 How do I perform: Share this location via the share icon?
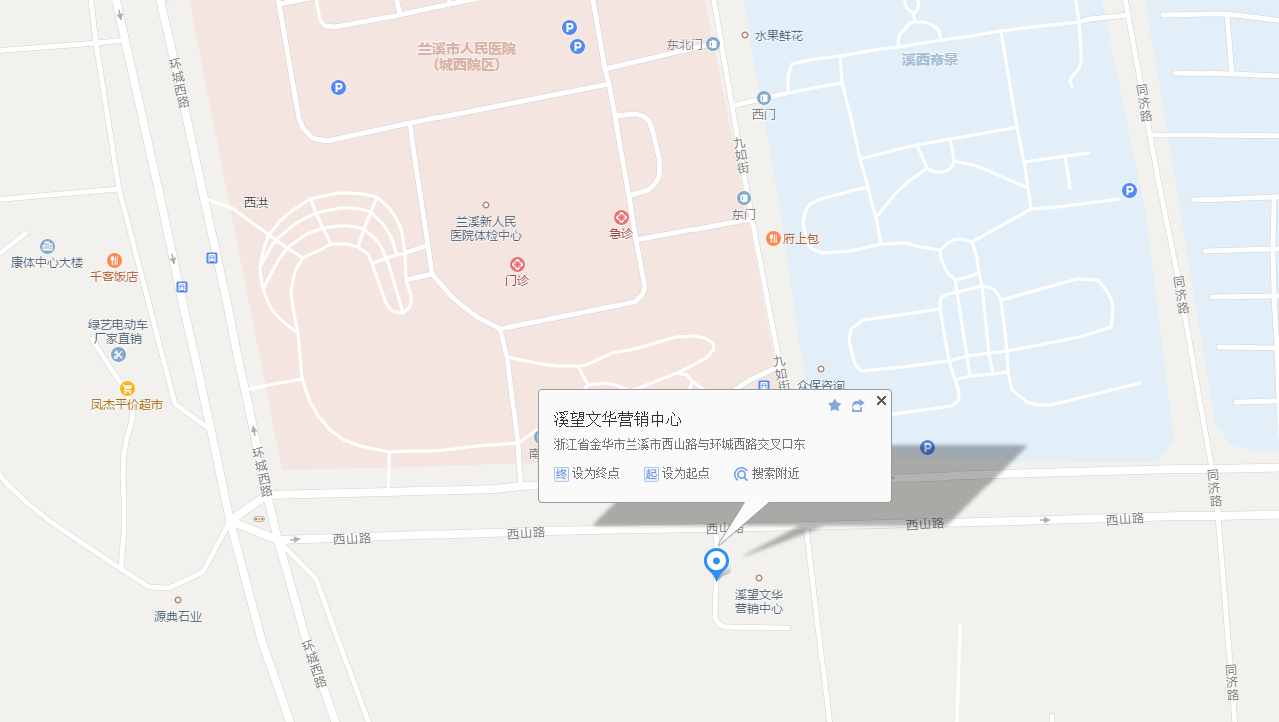(858, 405)
